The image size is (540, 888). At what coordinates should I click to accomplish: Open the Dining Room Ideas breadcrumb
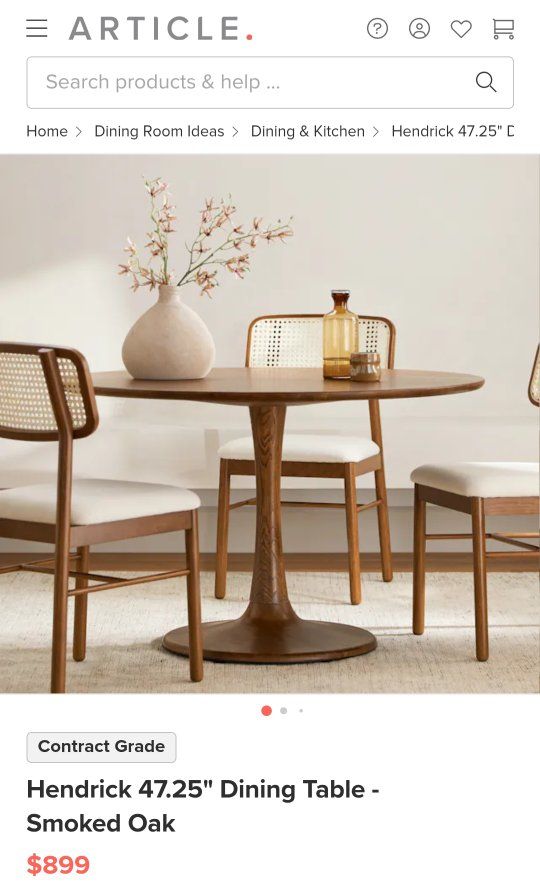point(159,131)
